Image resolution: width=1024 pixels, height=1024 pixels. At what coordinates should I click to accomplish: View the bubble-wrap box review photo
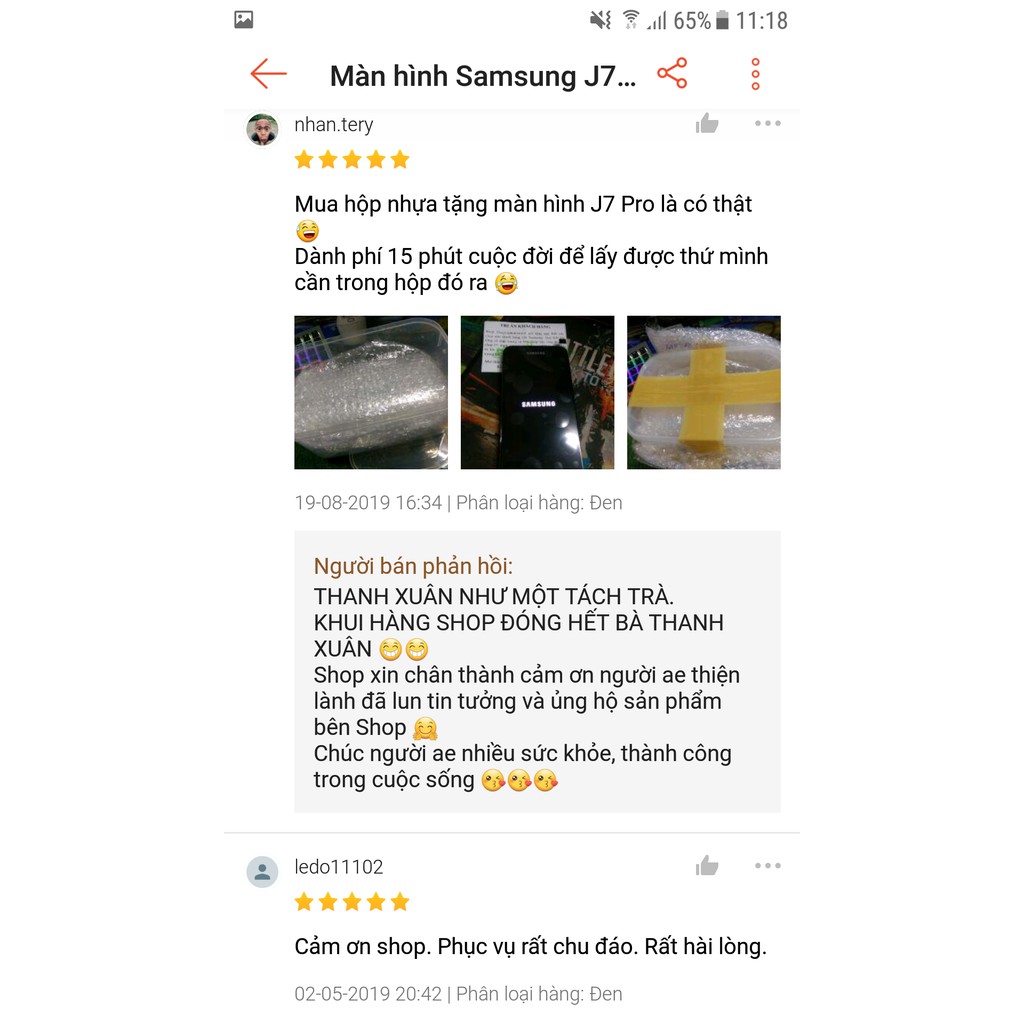tap(371, 393)
